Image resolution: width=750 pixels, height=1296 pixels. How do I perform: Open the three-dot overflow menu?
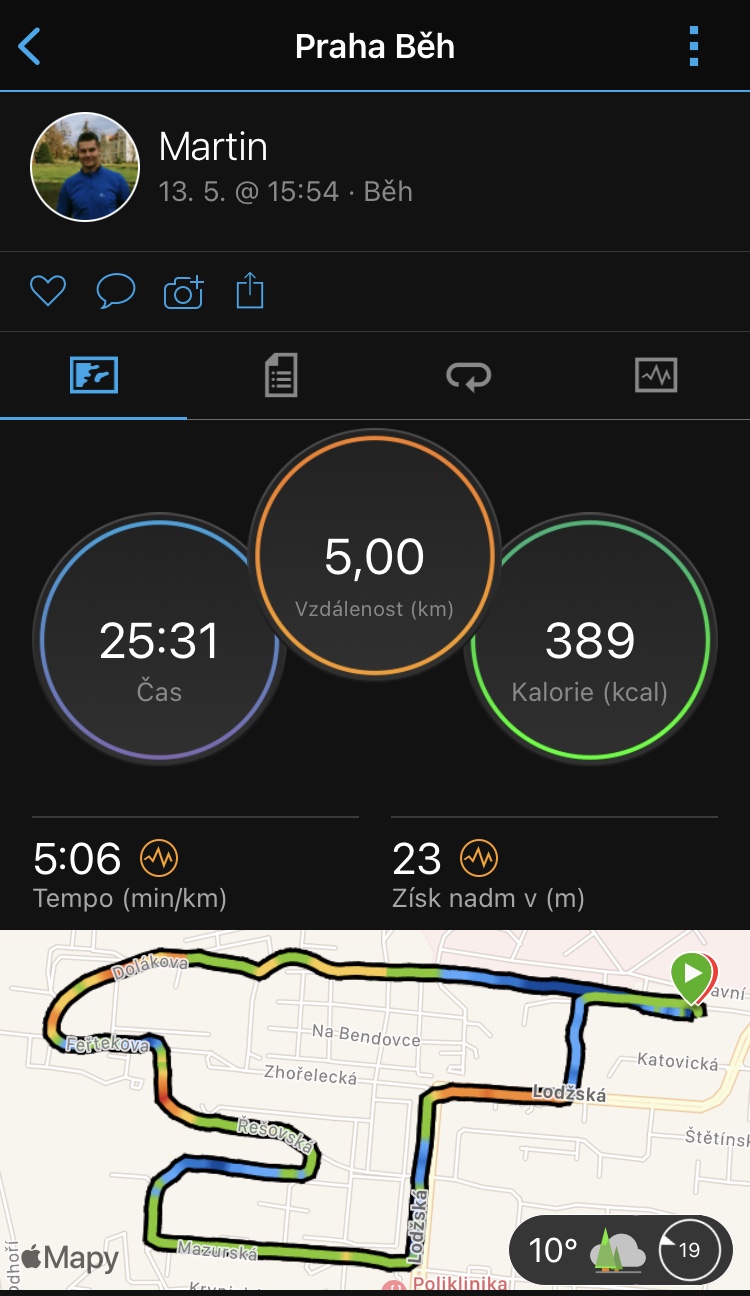[x=694, y=47]
